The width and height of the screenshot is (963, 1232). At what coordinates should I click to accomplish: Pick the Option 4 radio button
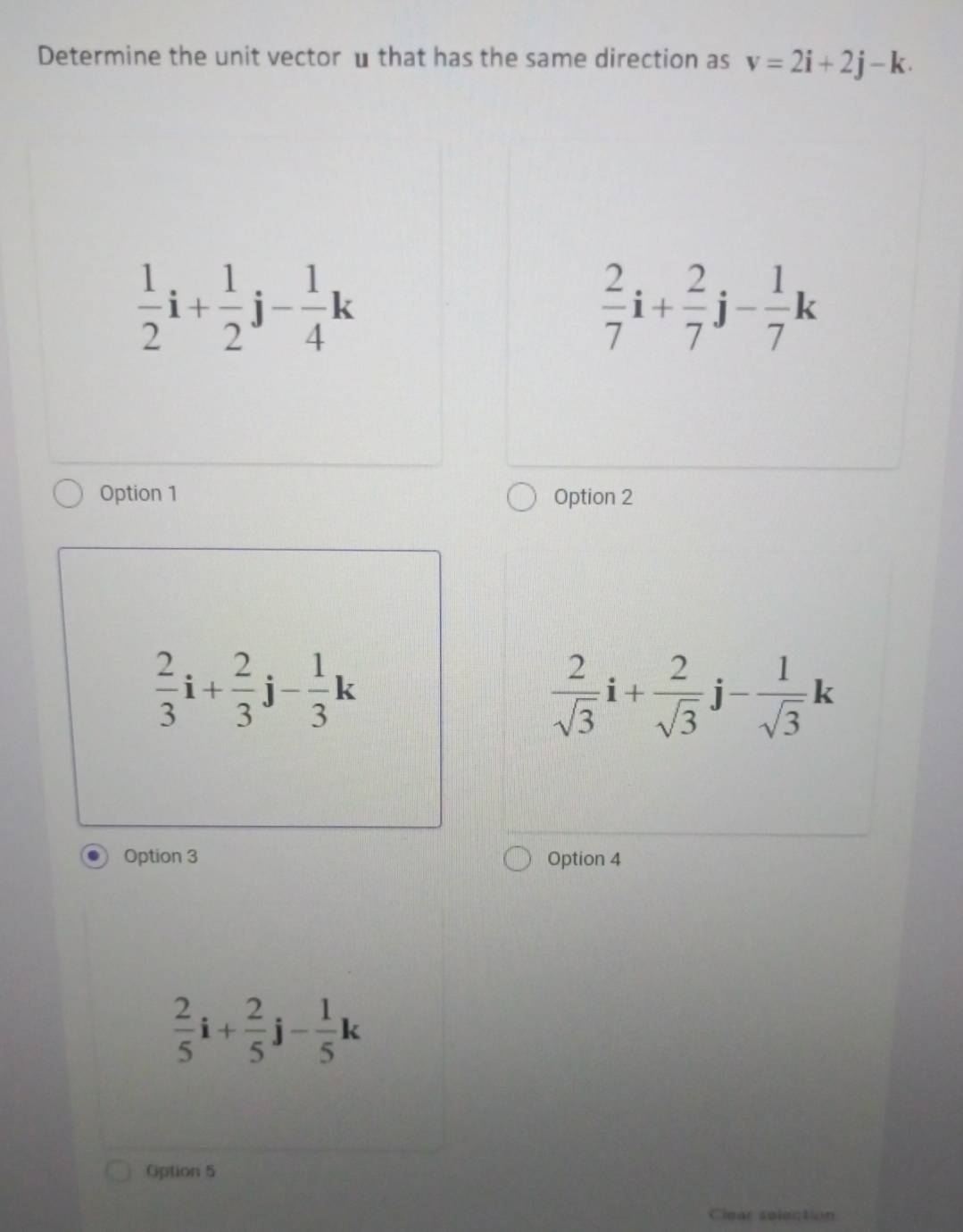[x=516, y=859]
